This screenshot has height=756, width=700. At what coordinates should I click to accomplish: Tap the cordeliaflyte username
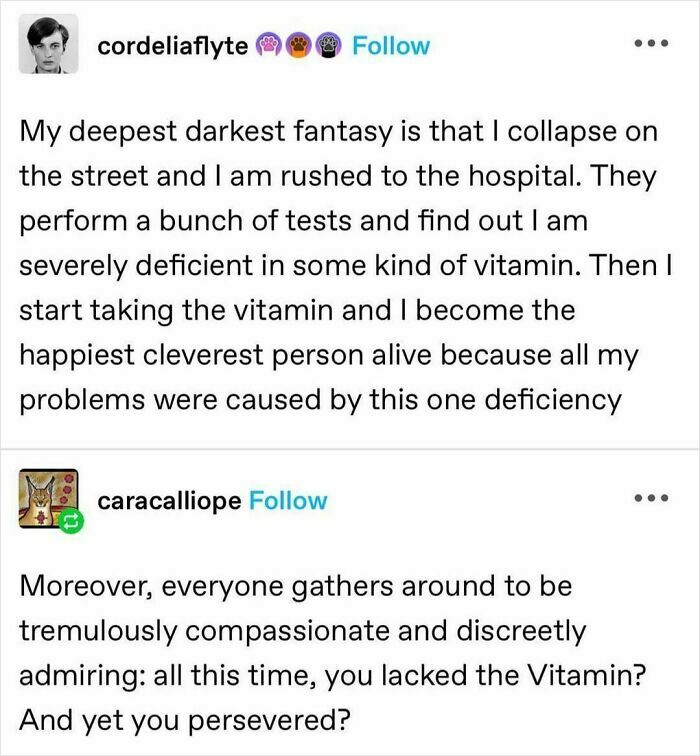(x=173, y=46)
